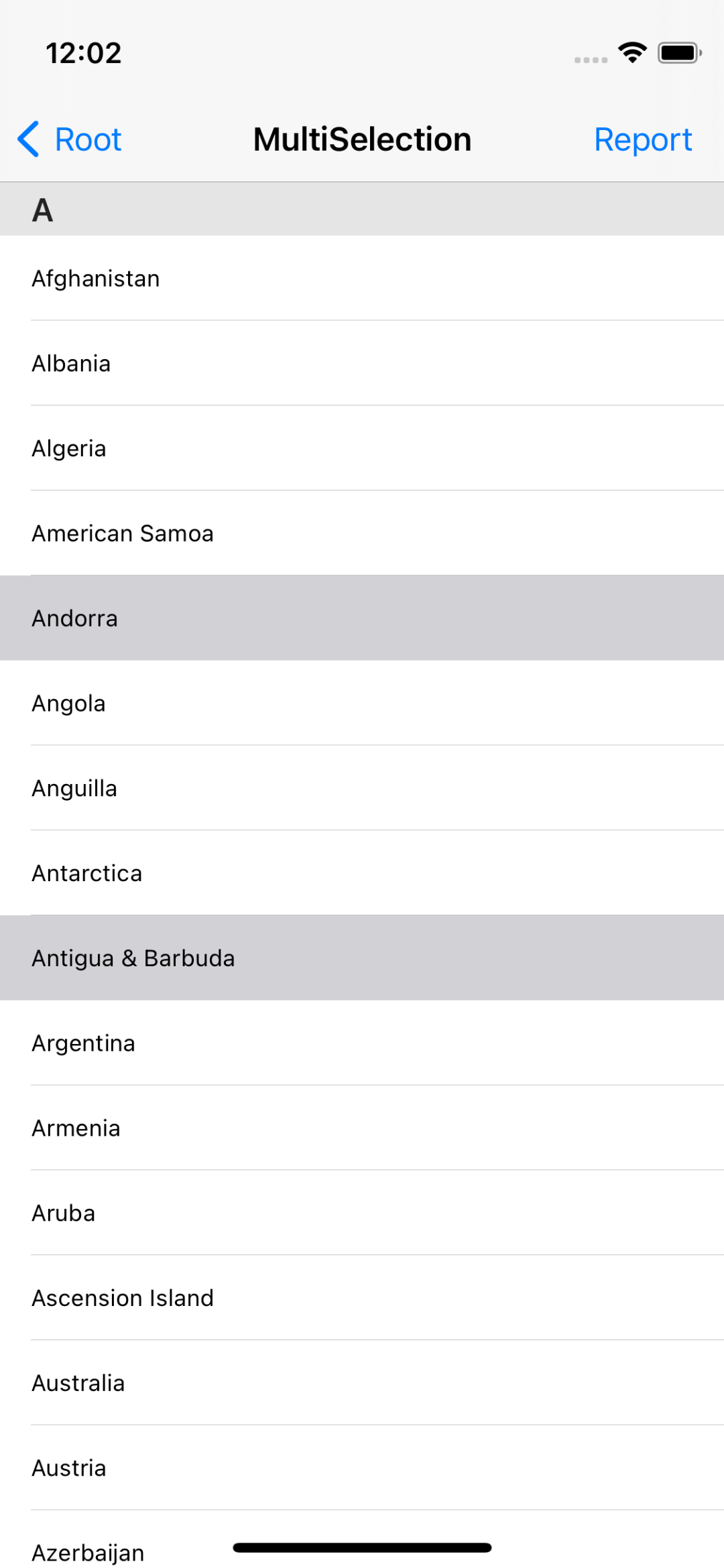This screenshot has width=724, height=1568.
Task: Select Angola
Action: (x=362, y=703)
